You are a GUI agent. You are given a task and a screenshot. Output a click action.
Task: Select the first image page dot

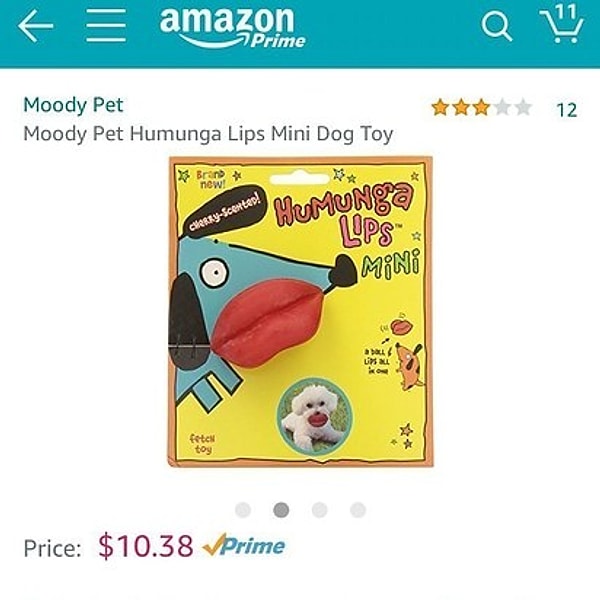tap(243, 510)
